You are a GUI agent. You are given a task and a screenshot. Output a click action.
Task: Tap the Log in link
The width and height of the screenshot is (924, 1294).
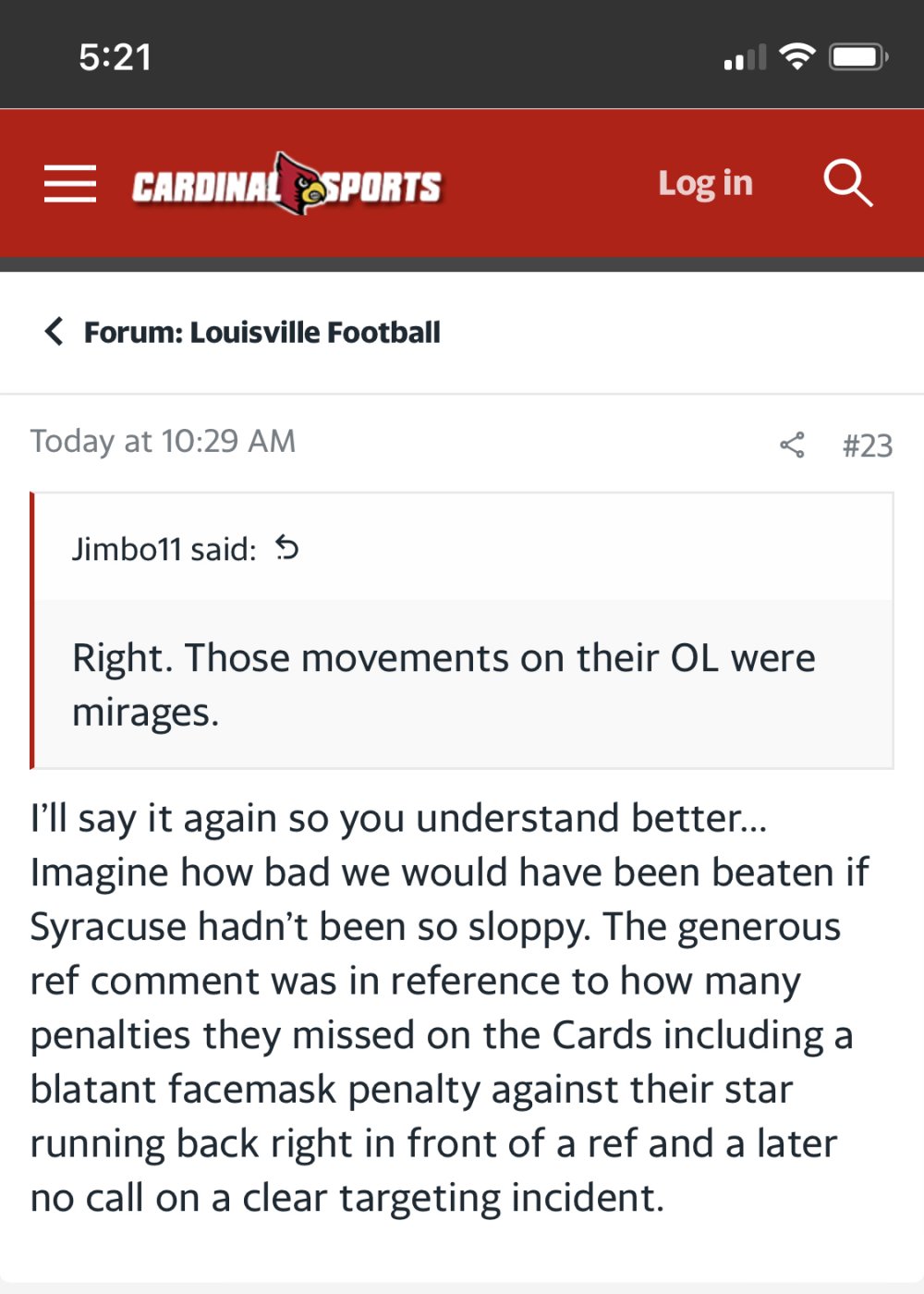tap(705, 183)
